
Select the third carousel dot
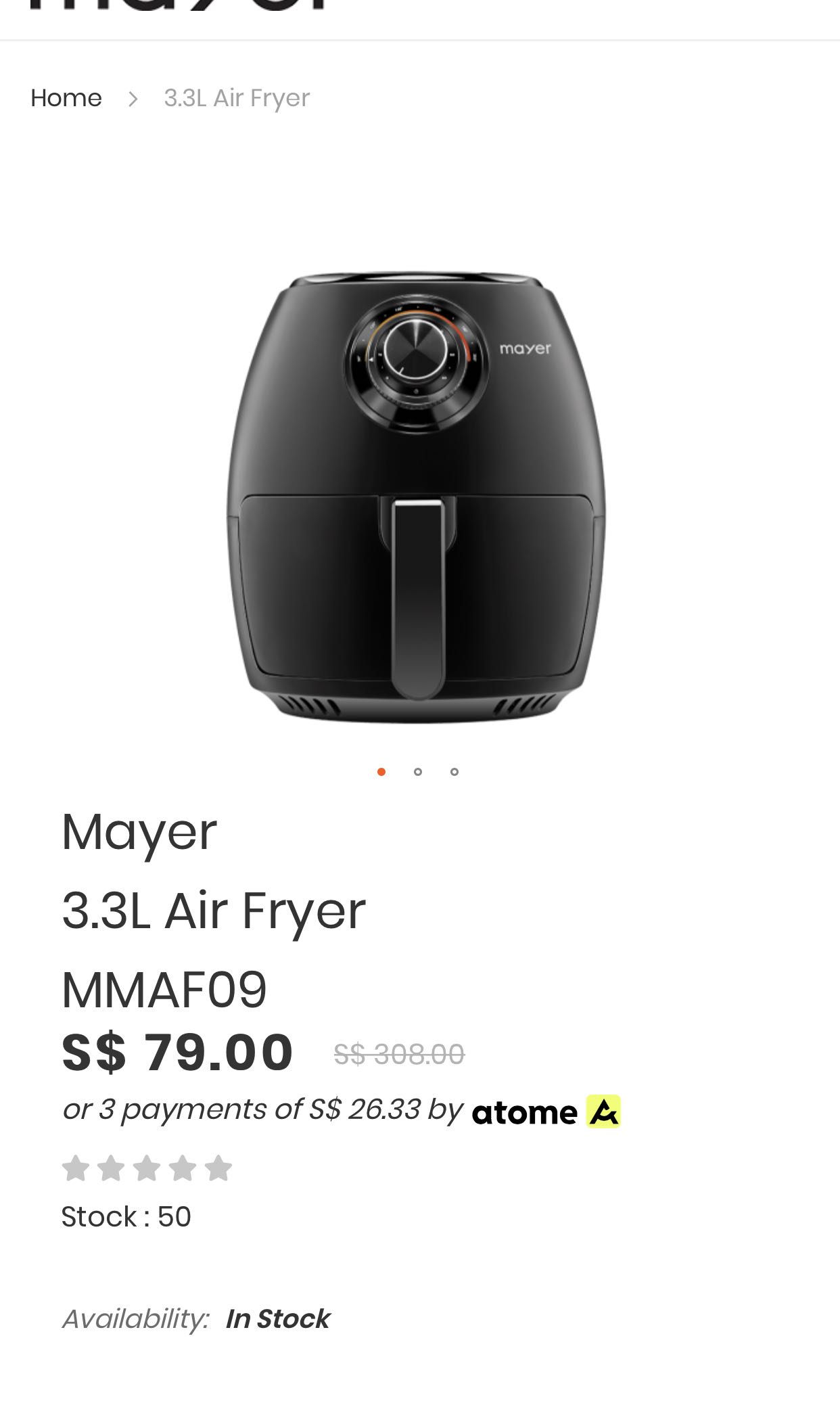click(x=454, y=771)
